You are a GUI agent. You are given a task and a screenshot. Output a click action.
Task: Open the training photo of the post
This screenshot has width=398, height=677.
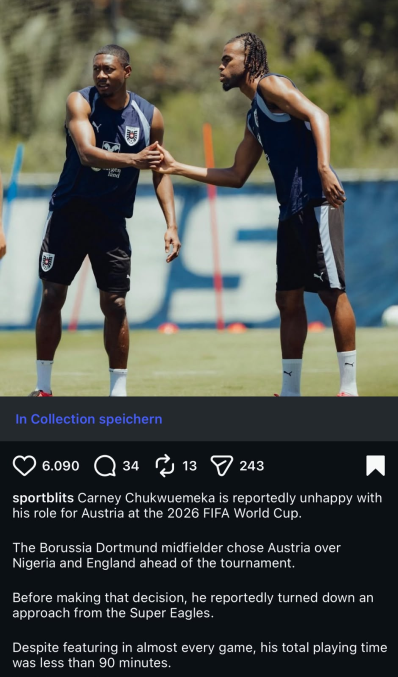click(199, 198)
